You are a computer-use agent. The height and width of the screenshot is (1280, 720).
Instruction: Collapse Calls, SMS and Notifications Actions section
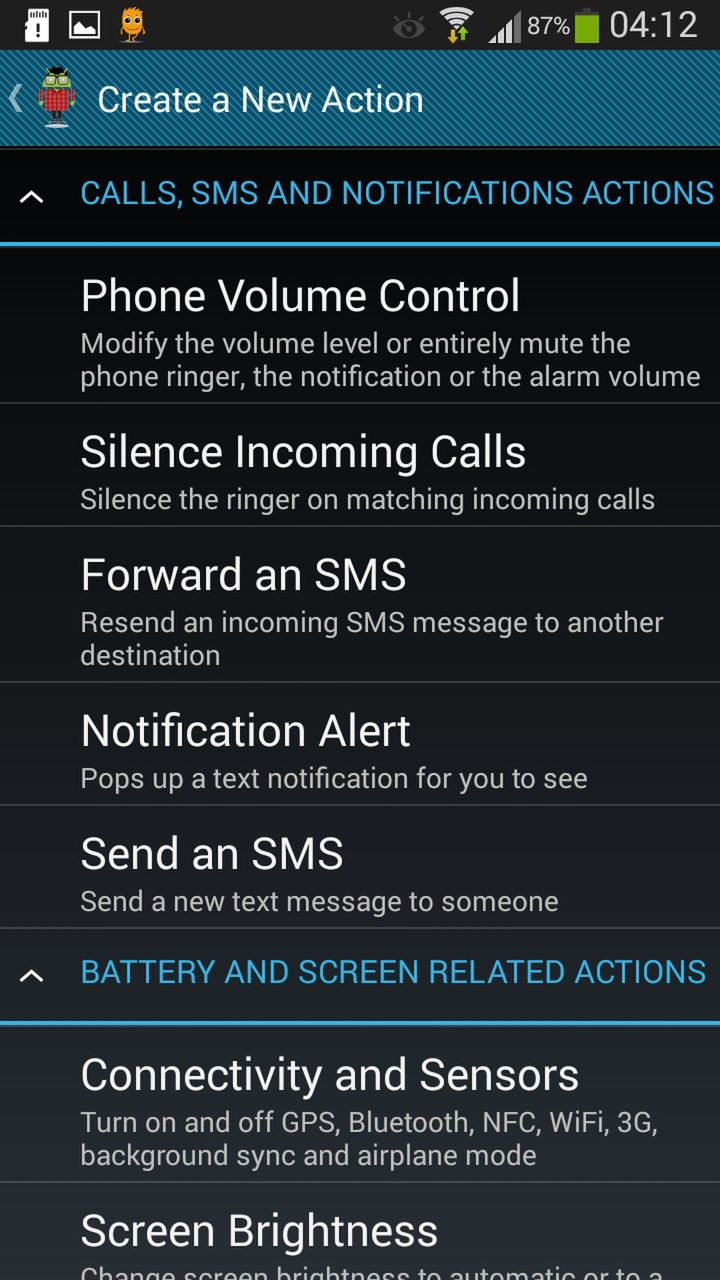click(32, 196)
